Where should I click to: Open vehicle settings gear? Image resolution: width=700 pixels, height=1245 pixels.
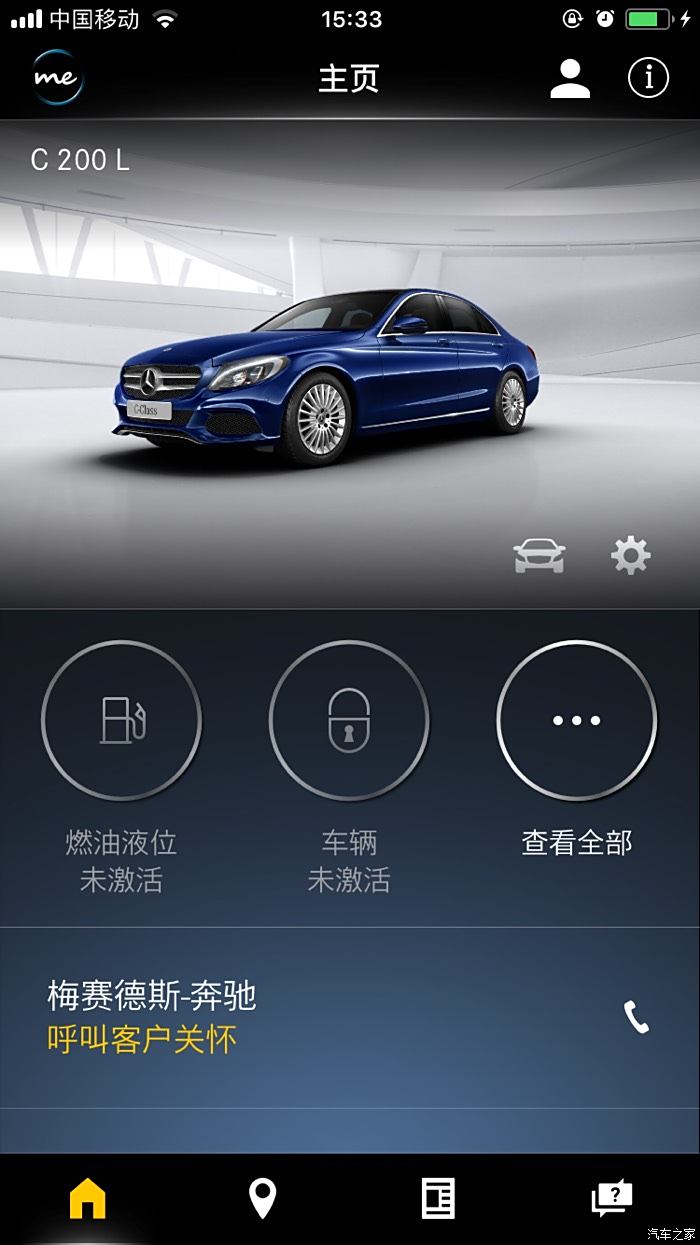[x=630, y=555]
